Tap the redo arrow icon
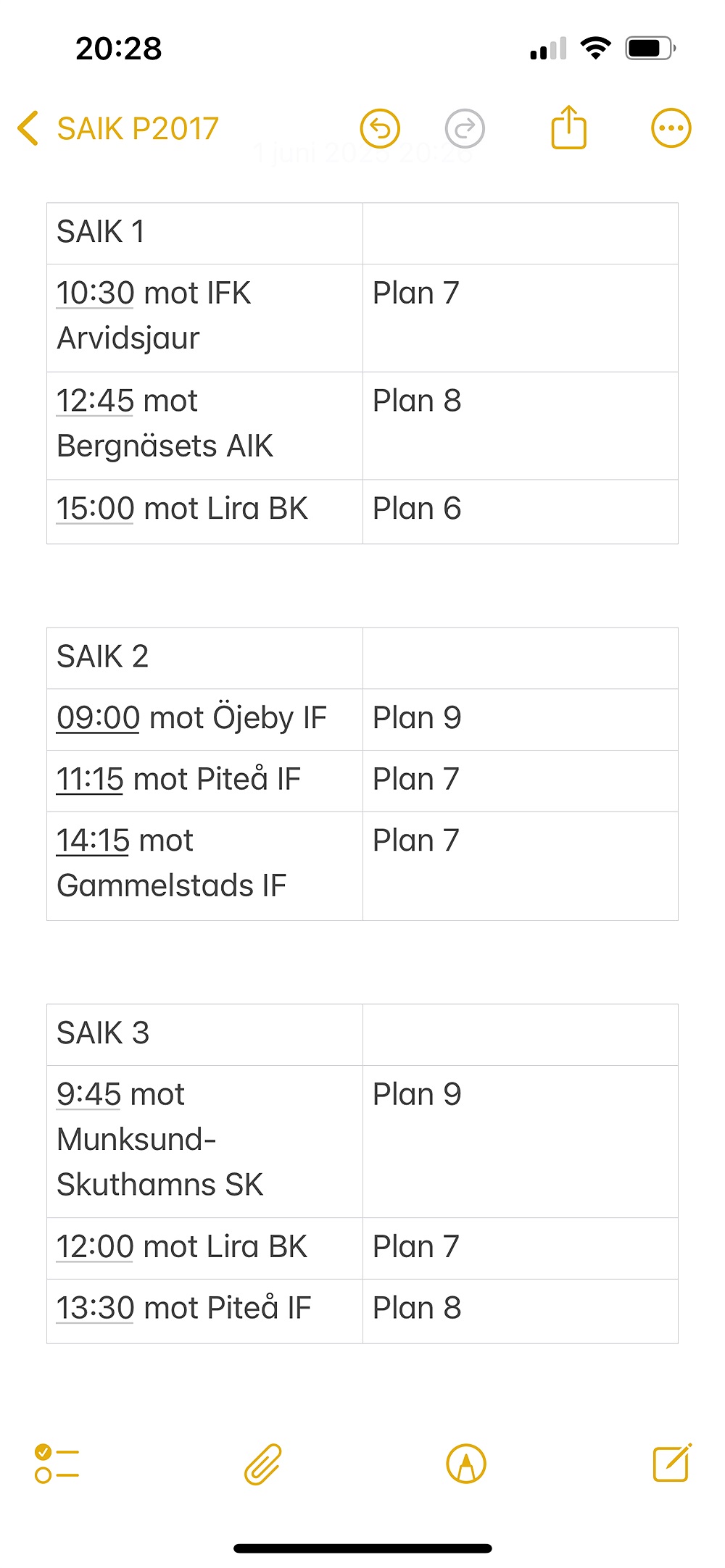Image resolution: width=725 pixels, height=1568 pixels. pos(465,129)
